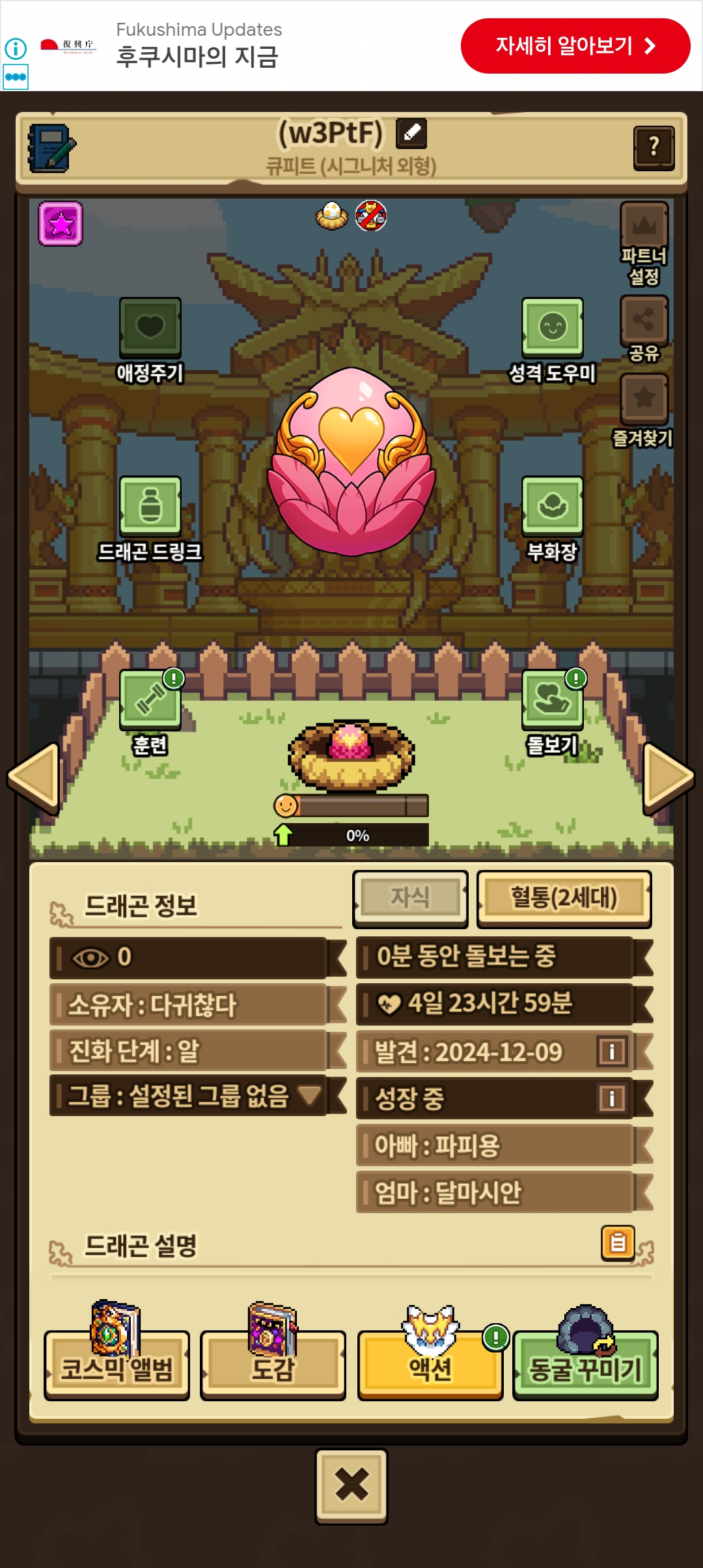The image size is (703, 1568).
Task: Go to the previous dragon with left arrow
Action: pyautogui.click(x=34, y=778)
